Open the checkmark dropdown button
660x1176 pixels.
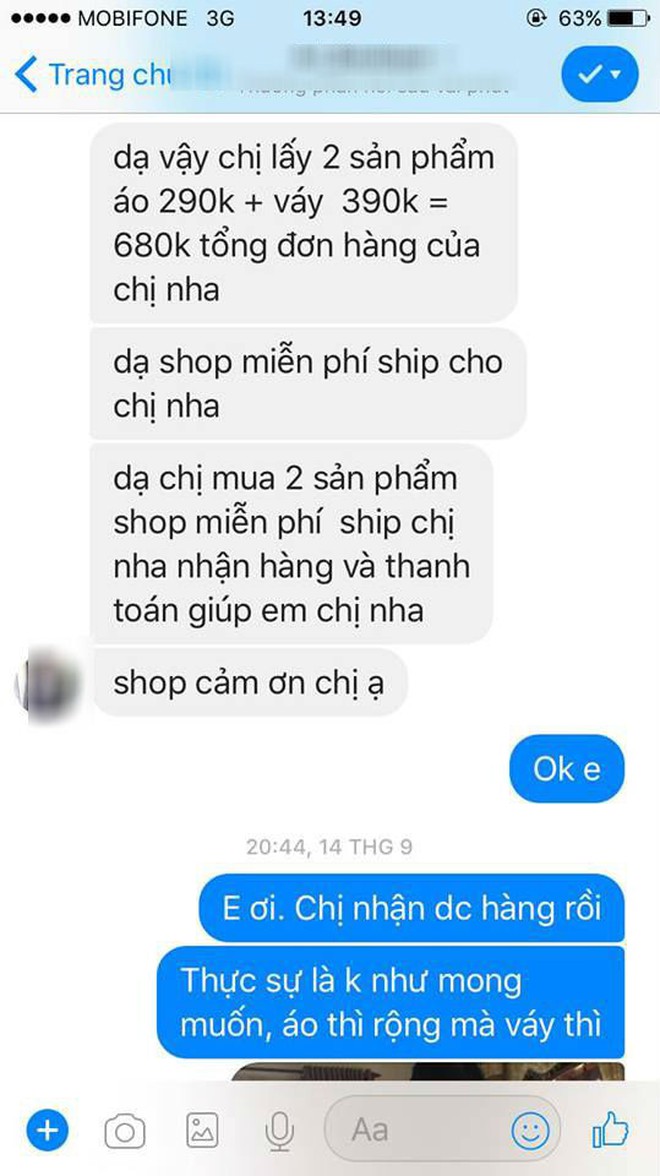tap(599, 74)
